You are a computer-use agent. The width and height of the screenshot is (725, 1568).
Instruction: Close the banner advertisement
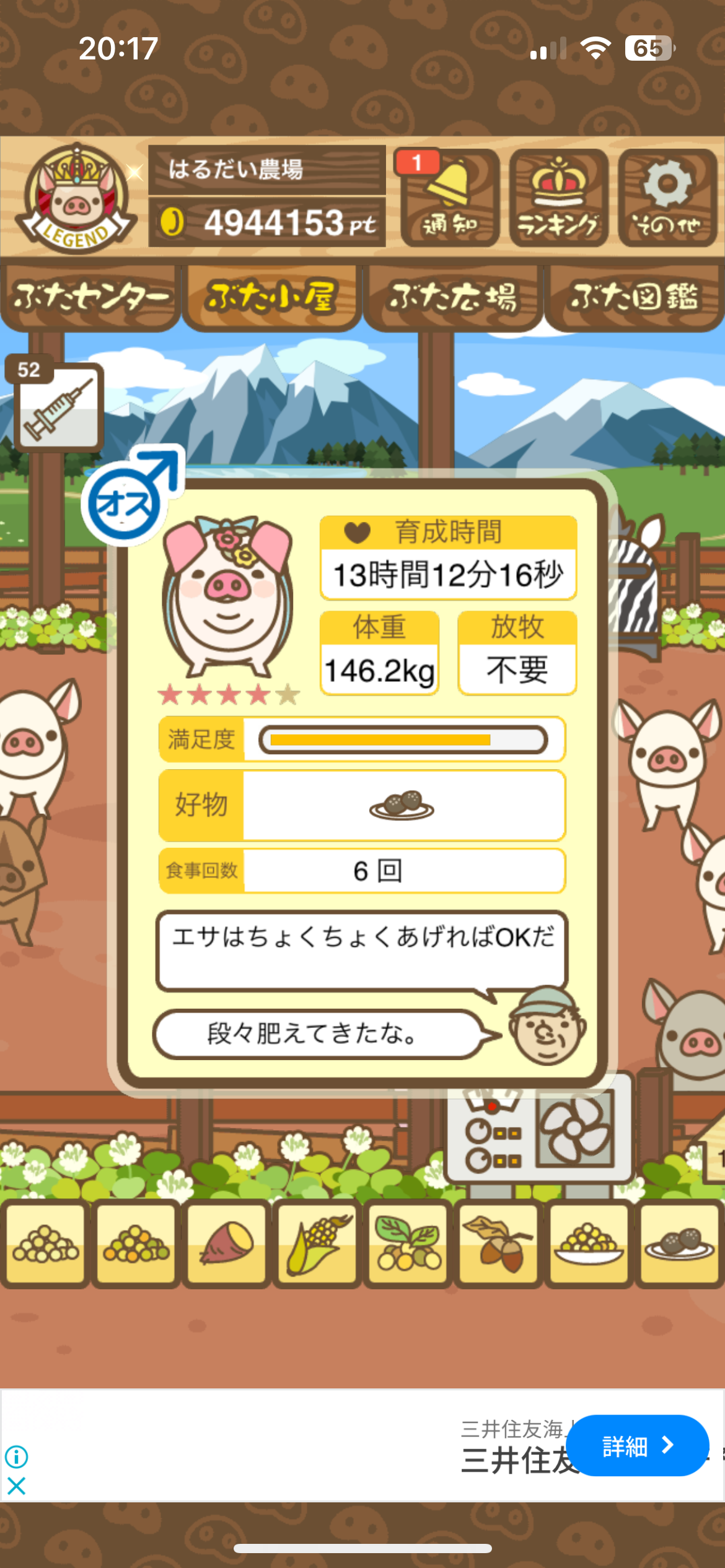tap(16, 1486)
